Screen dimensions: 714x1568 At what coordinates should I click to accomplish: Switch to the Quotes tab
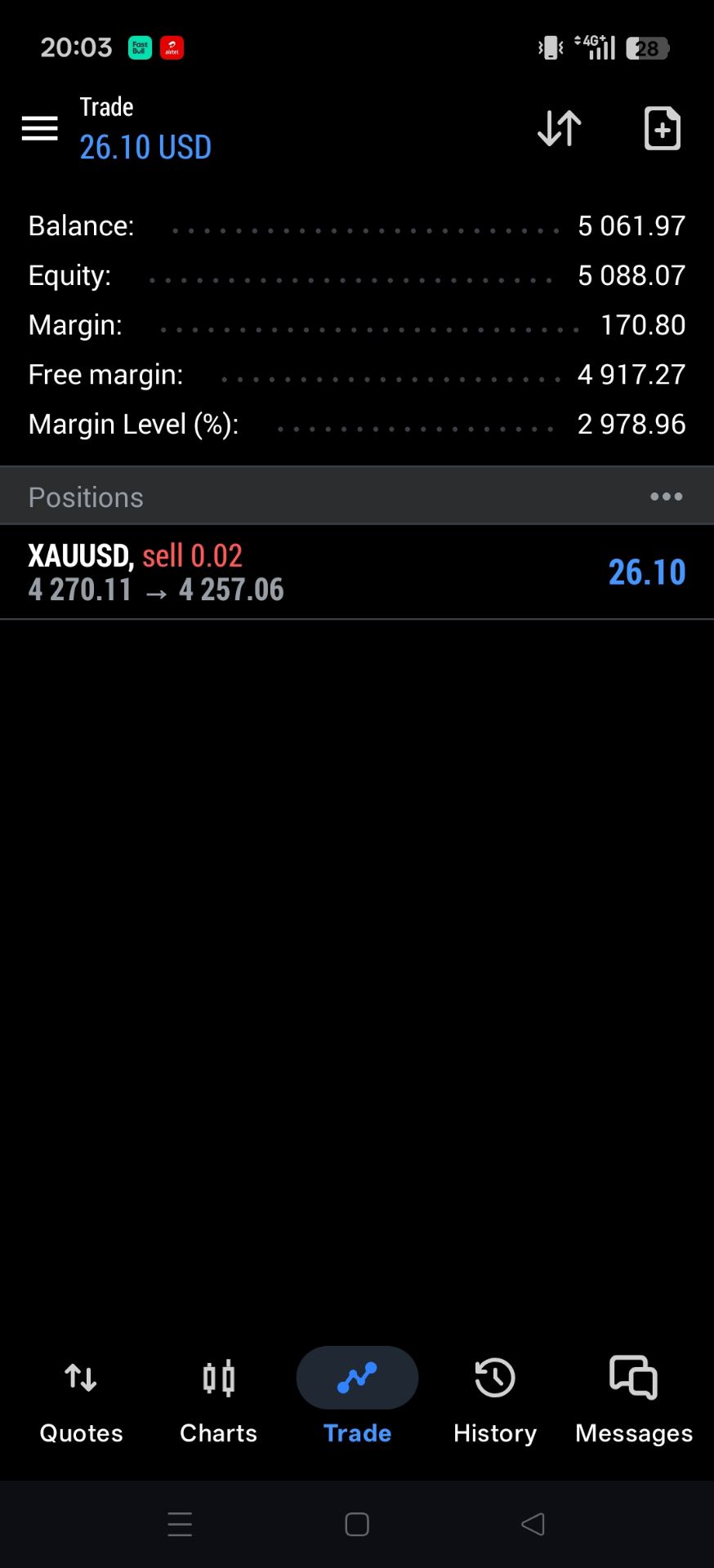81,1401
